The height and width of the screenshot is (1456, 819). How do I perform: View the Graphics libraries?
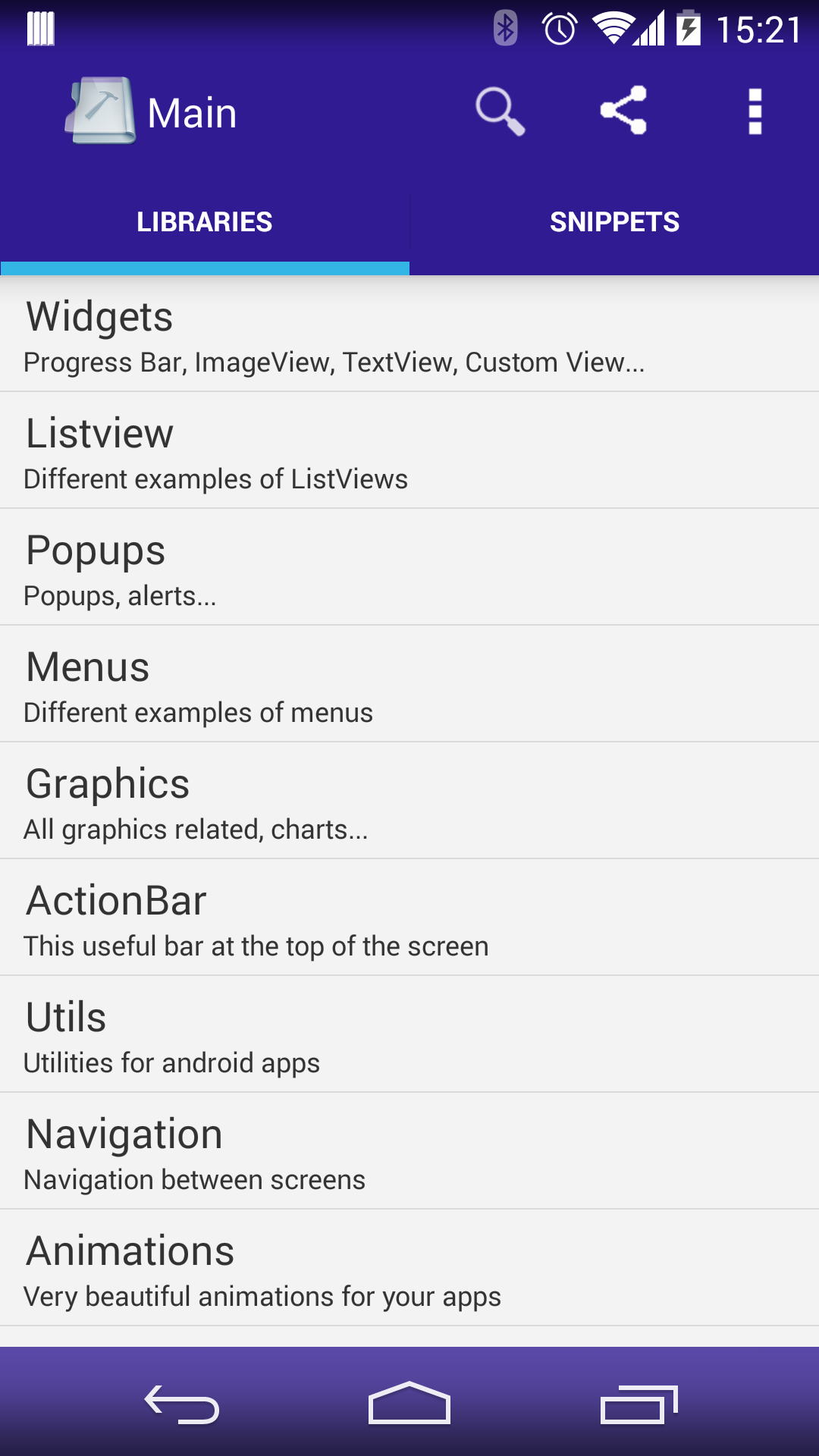[409, 802]
